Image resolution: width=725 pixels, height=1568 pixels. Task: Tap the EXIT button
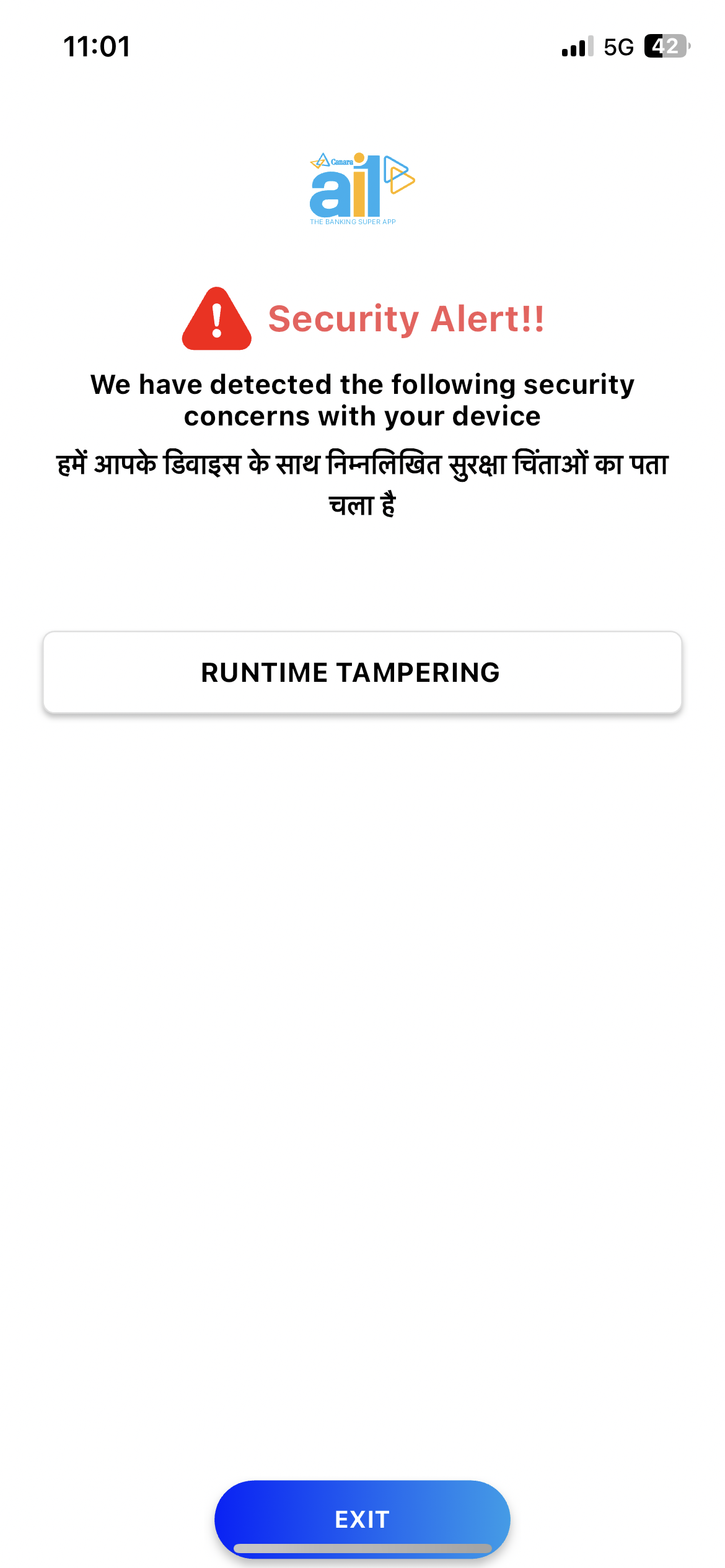tap(362, 1518)
